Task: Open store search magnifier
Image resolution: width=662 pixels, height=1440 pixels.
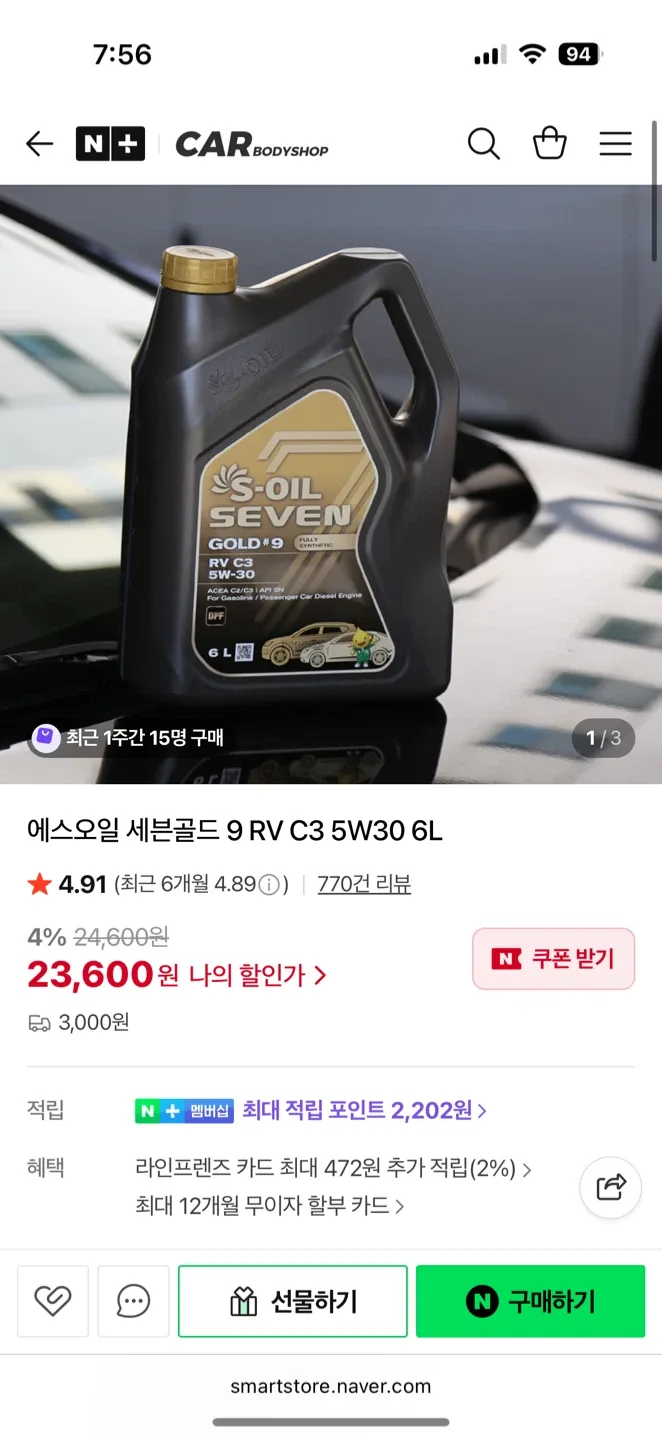Action: click(483, 144)
